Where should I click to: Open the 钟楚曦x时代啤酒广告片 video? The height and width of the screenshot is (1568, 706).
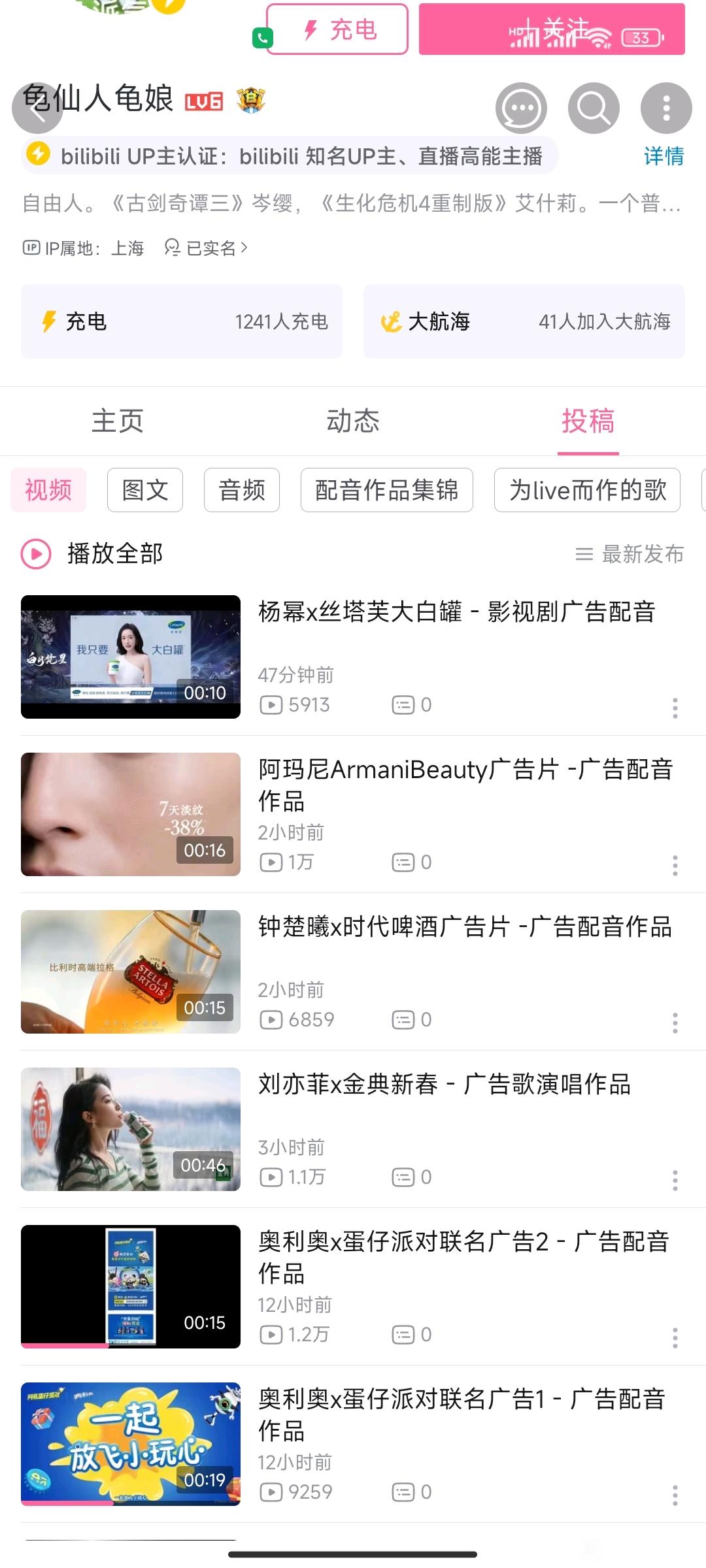click(465, 927)
